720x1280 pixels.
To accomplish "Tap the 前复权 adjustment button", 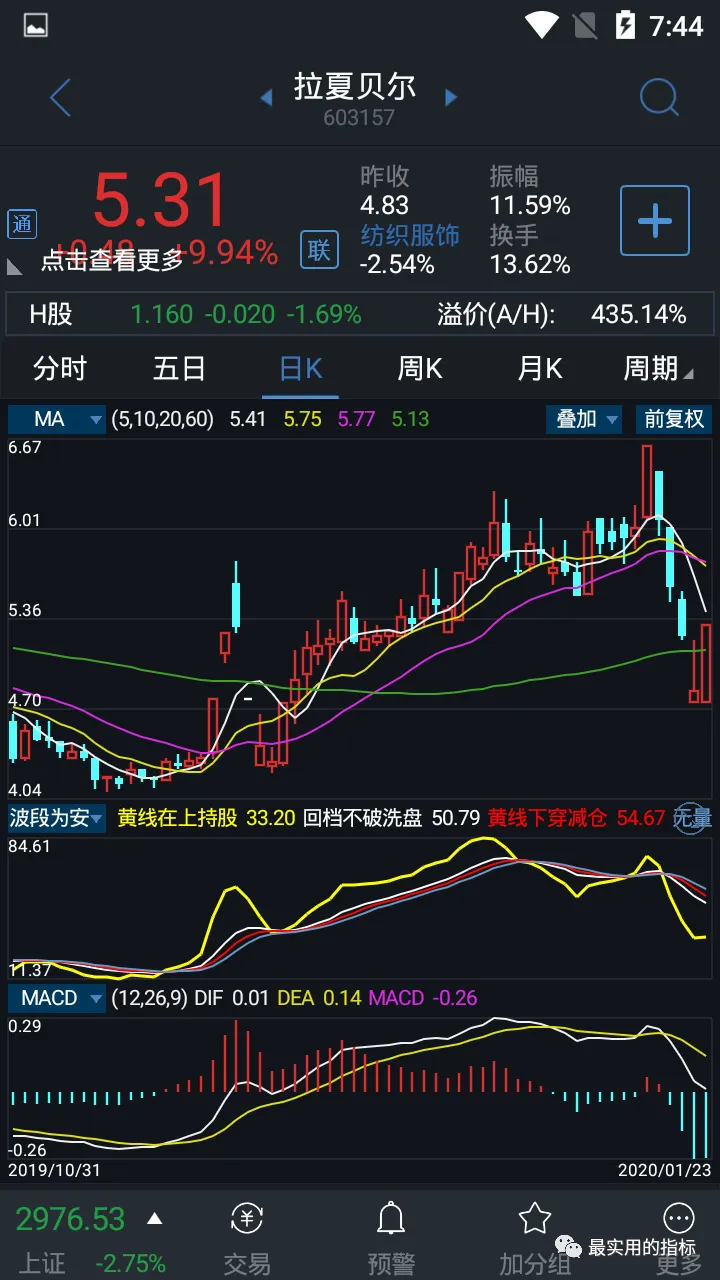I will click(x=674, y=419).
